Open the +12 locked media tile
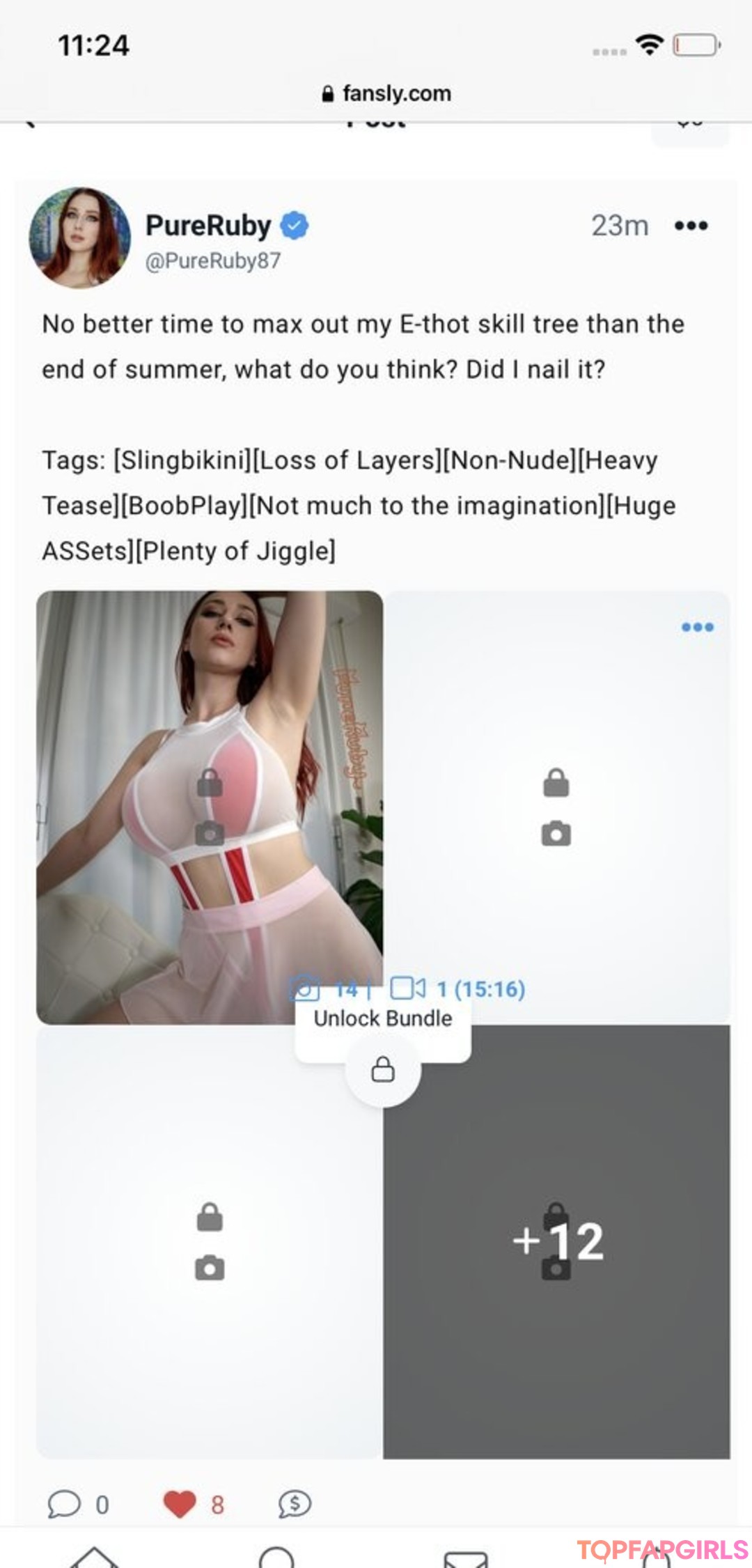Viewport: 752px width, 1568px height. click(556, 1241)
